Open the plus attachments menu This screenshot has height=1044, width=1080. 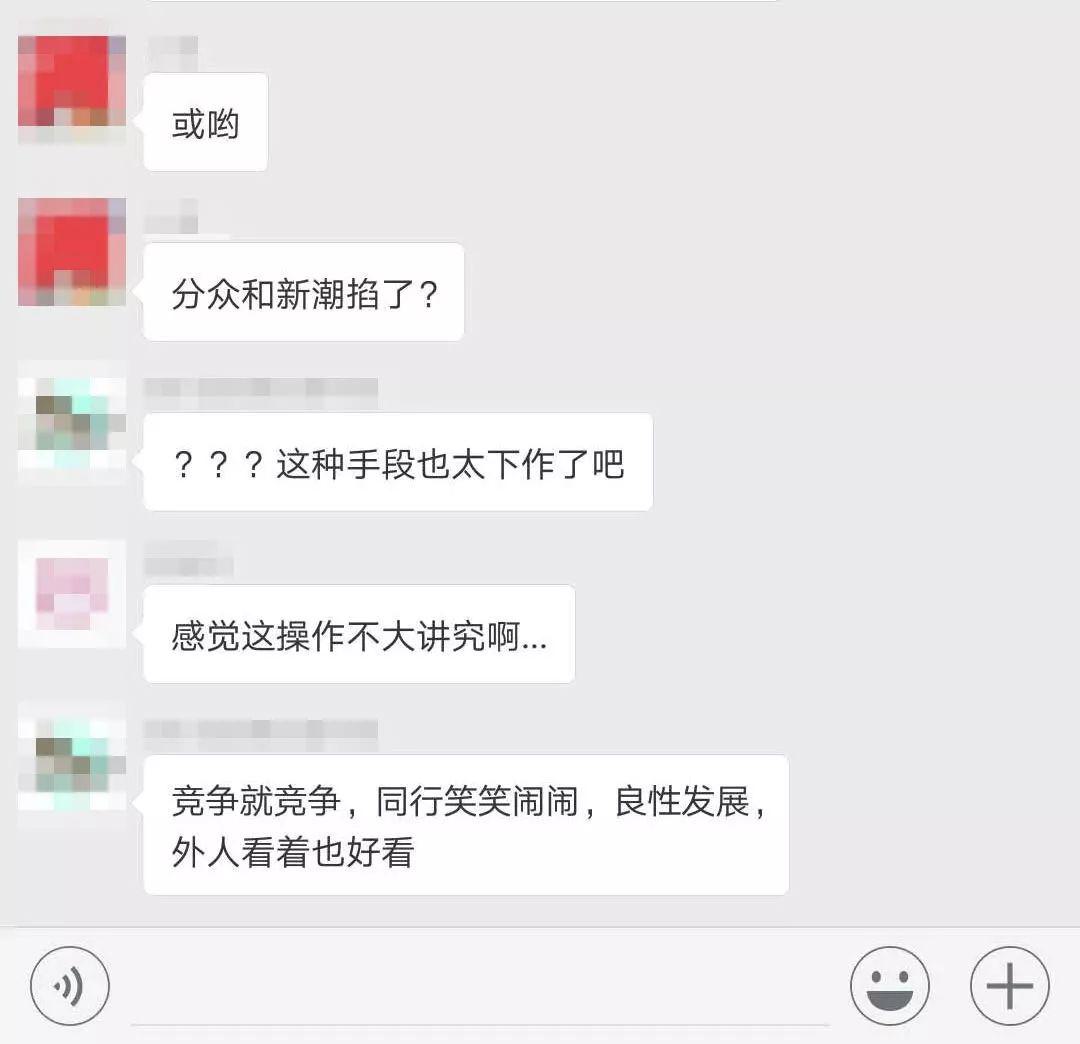point(1009,986)
